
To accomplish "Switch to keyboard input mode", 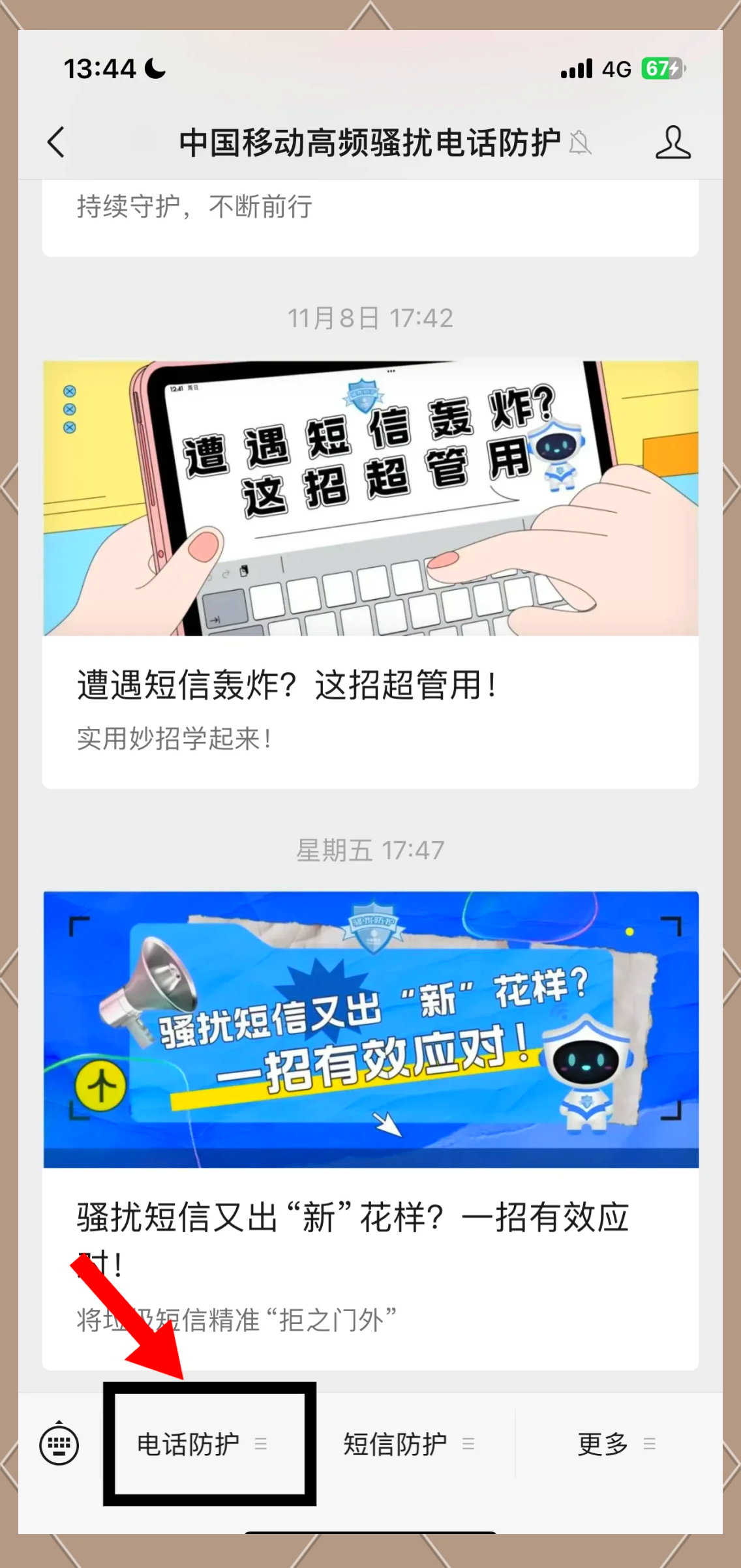I will [59, 1445].
